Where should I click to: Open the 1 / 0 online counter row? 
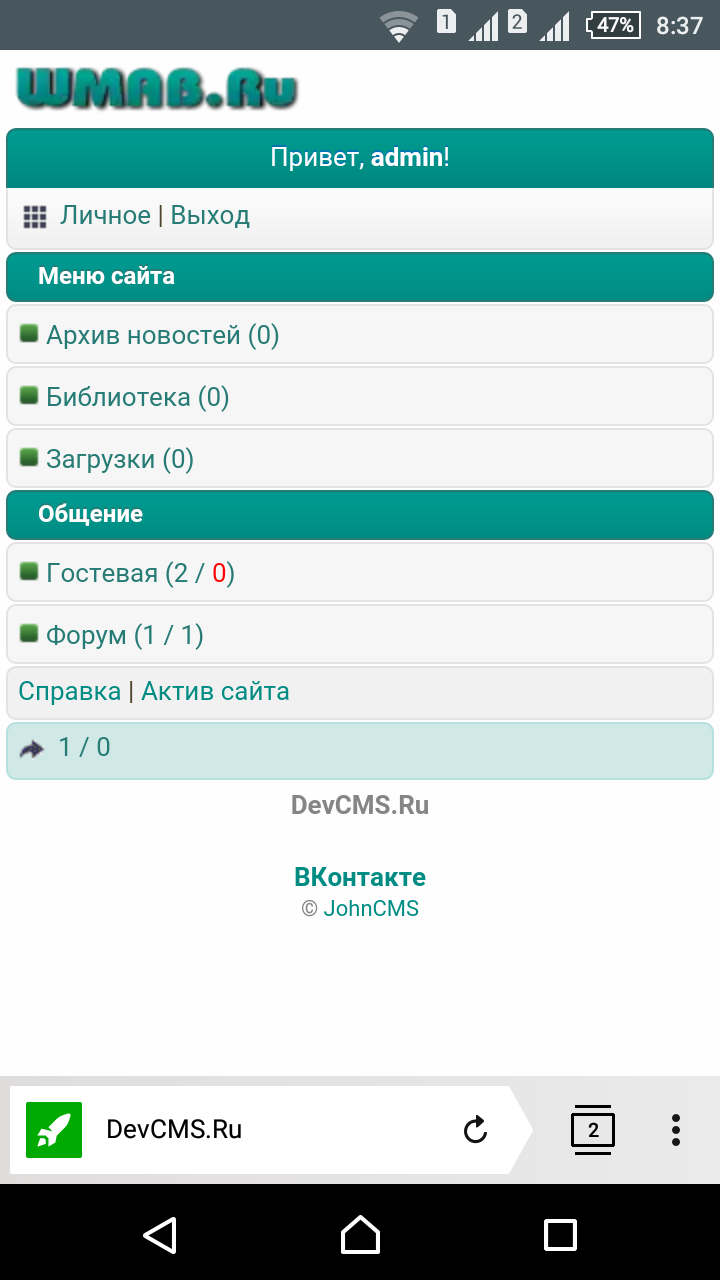[x=84, y=747]
